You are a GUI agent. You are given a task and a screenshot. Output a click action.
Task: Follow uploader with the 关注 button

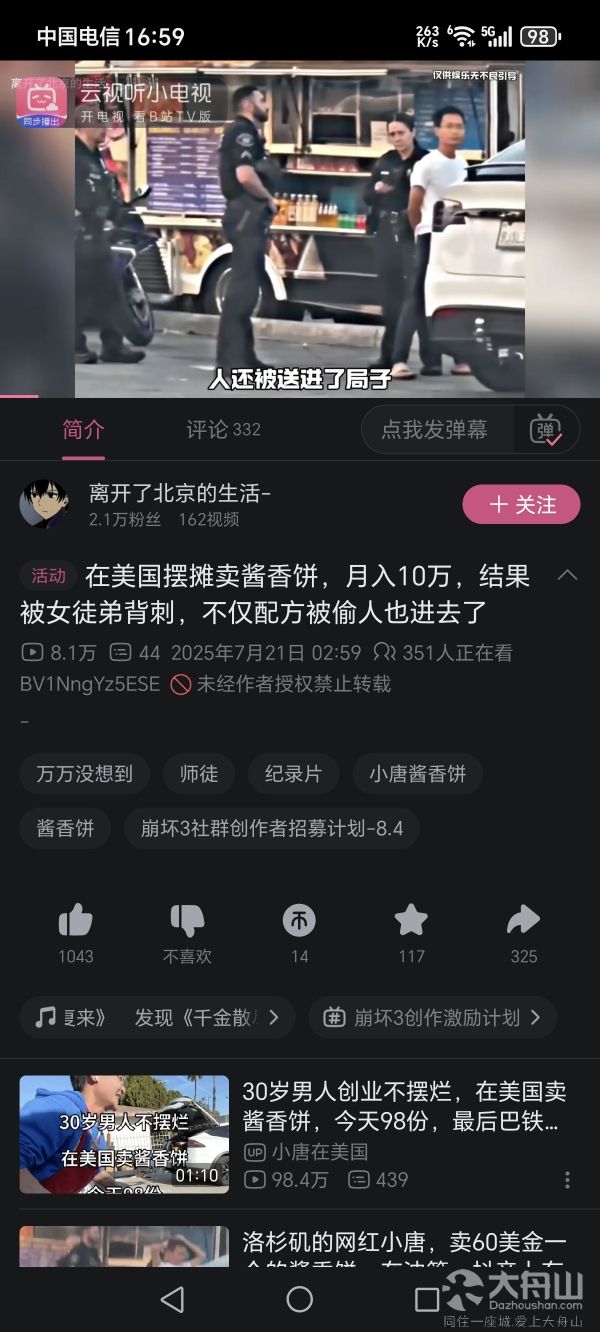(521, 505)
